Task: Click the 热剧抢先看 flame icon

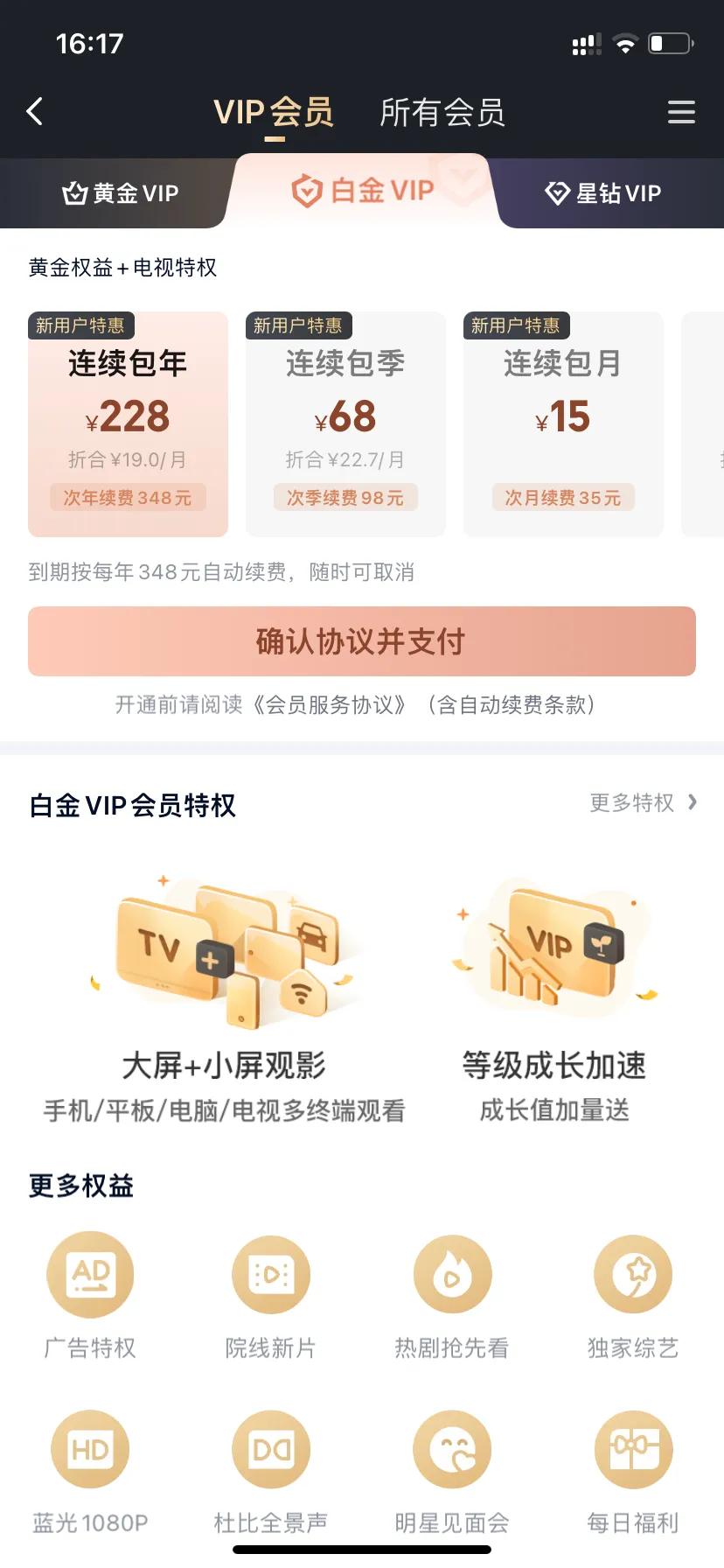Action: click(x=452, y=1274)
